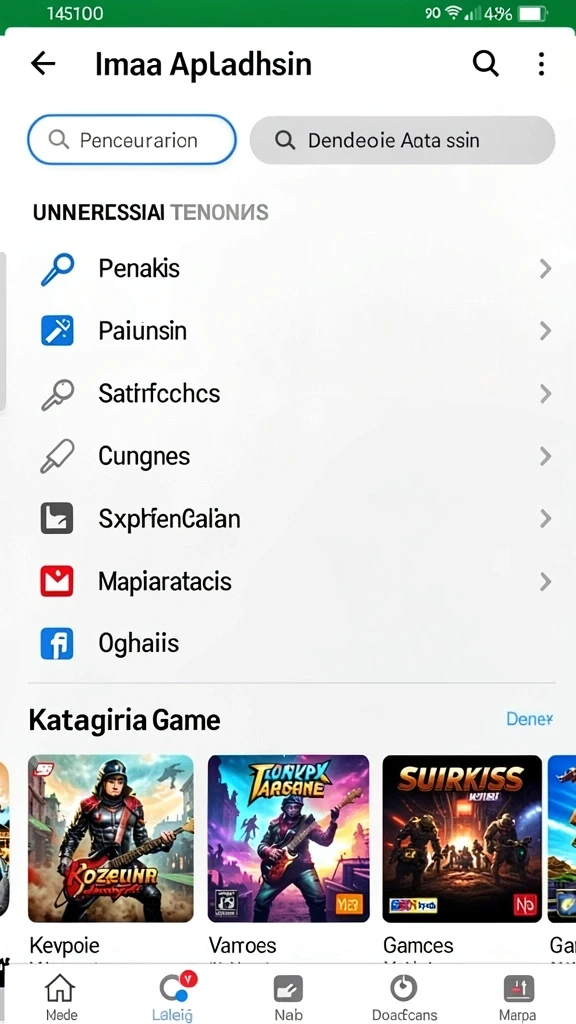
Task: Switch to the Marpa tab
Action: (519, 997)
